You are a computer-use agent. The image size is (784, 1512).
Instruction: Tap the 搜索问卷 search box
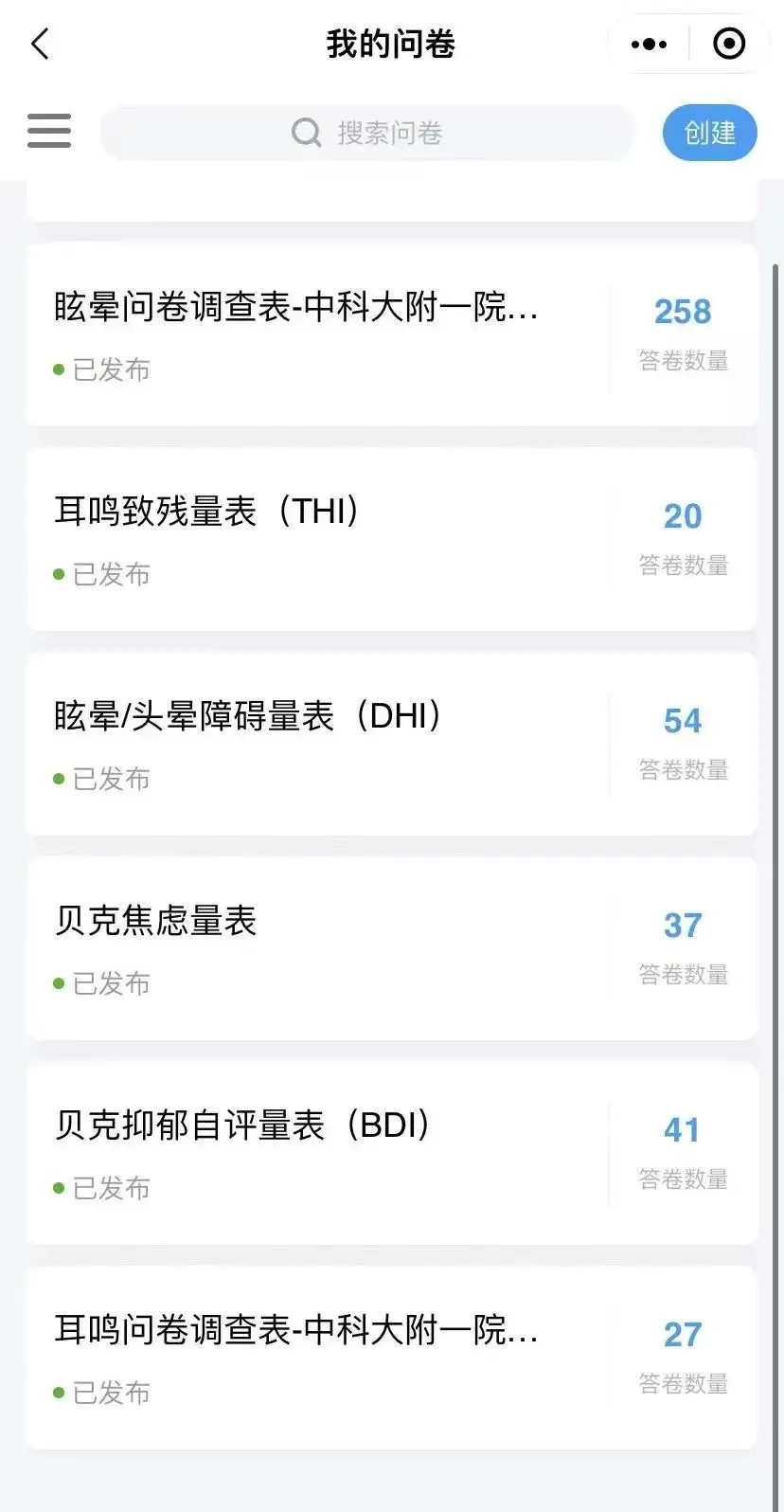367,133
